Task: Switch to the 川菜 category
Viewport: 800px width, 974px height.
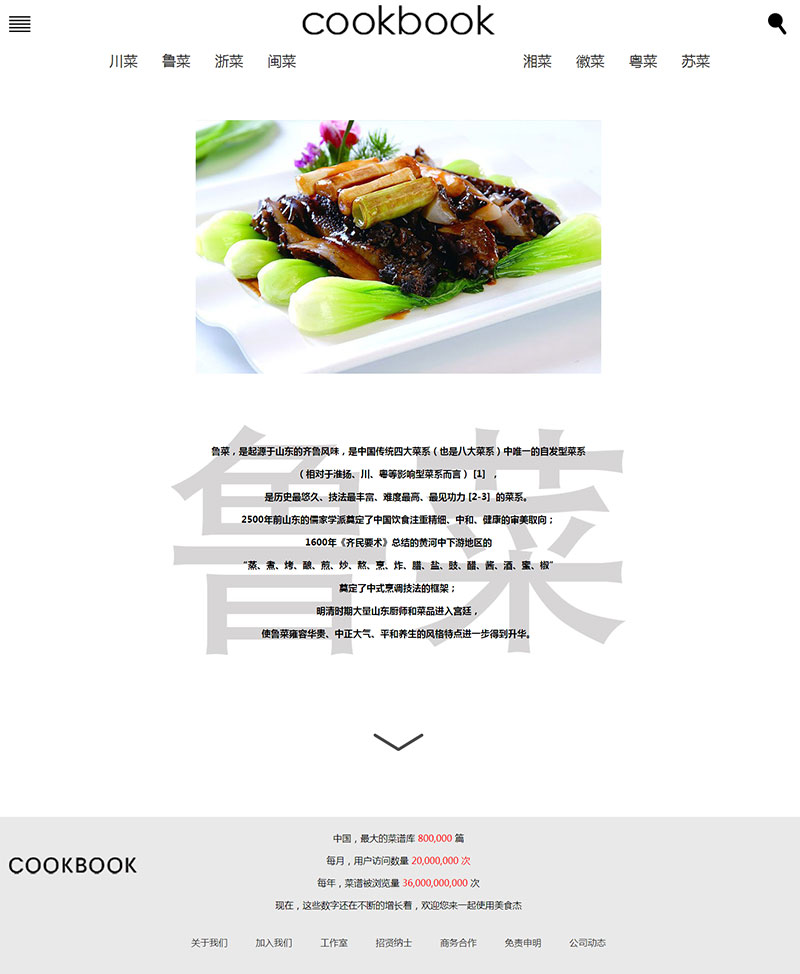Action: pos(123,62)
